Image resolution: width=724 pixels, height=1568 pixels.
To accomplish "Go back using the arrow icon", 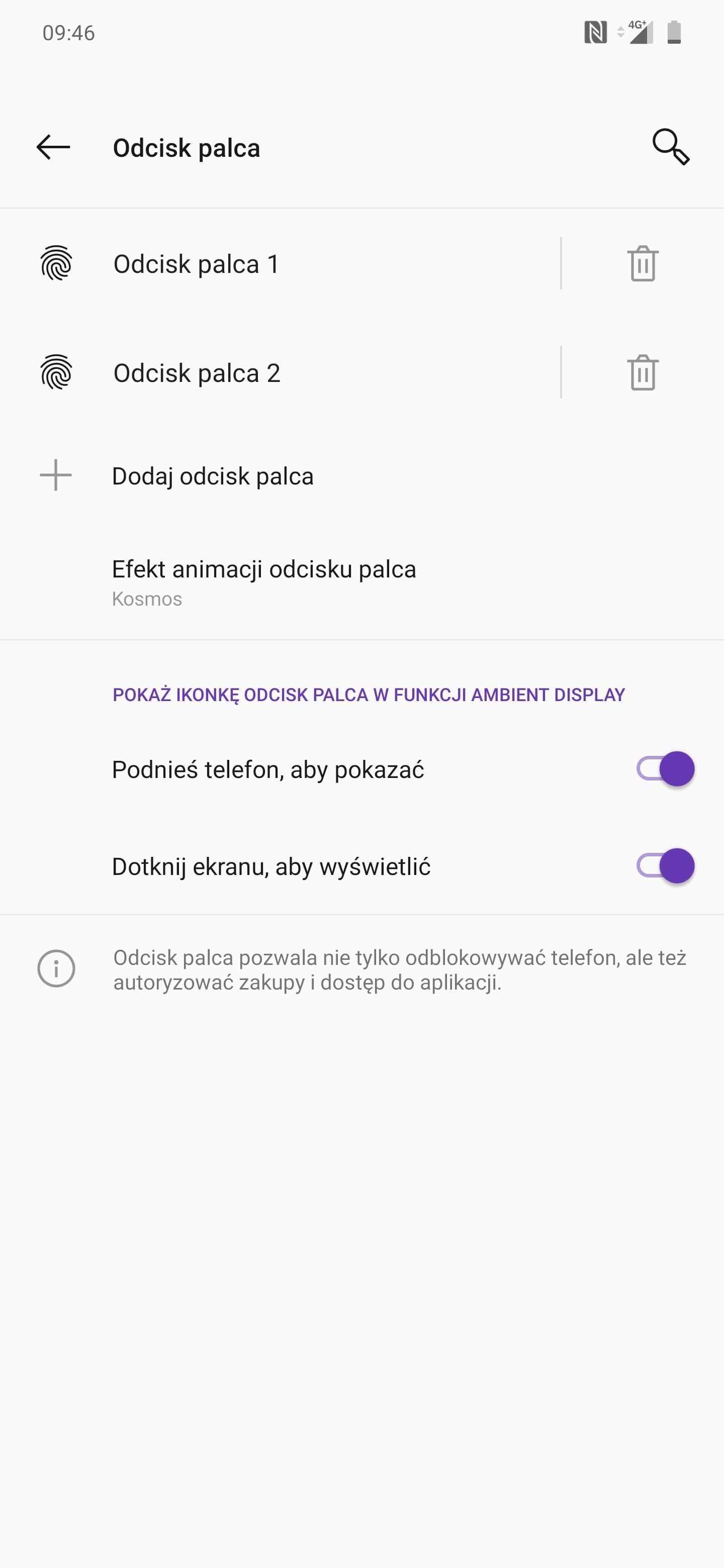I will pyautogui.click(x=54, y=147).
